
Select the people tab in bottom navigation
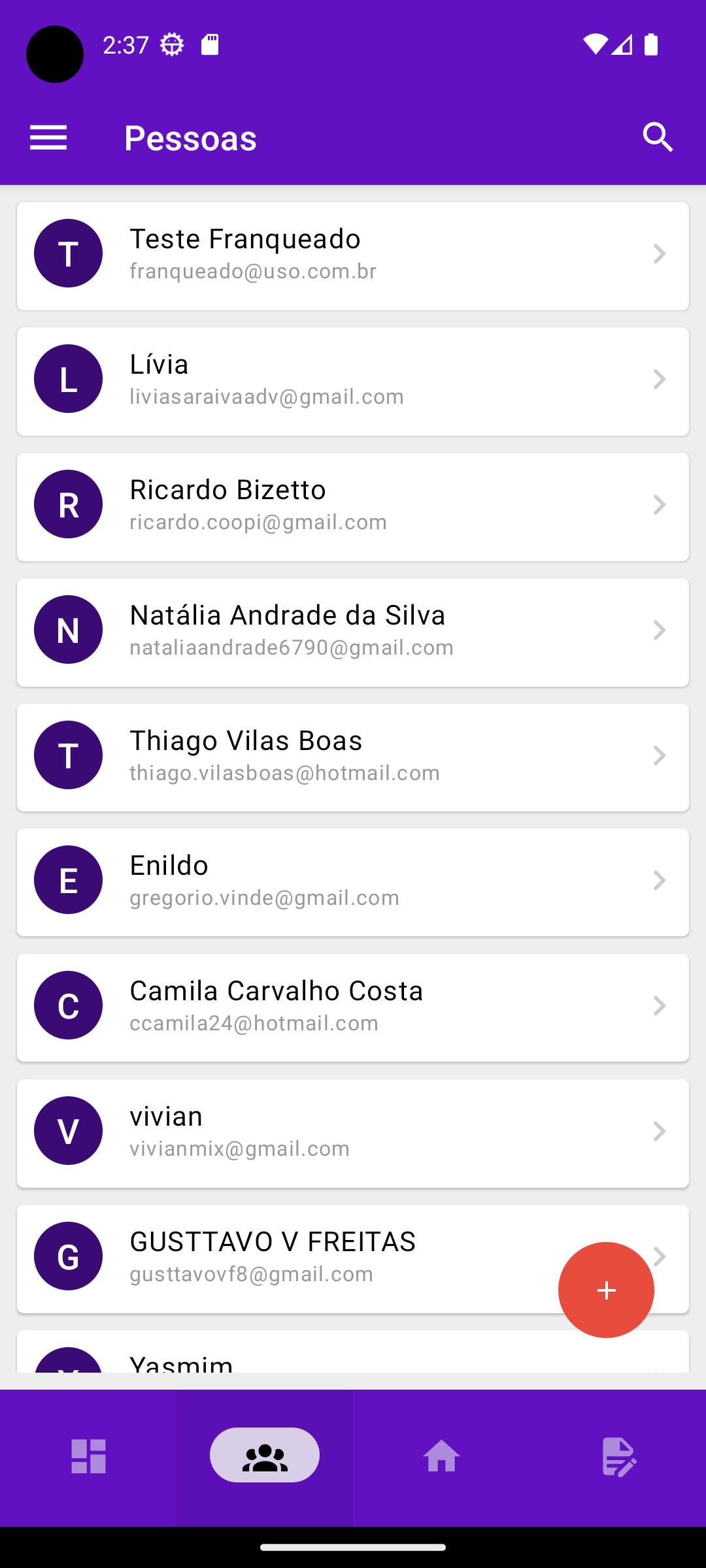265,1456
